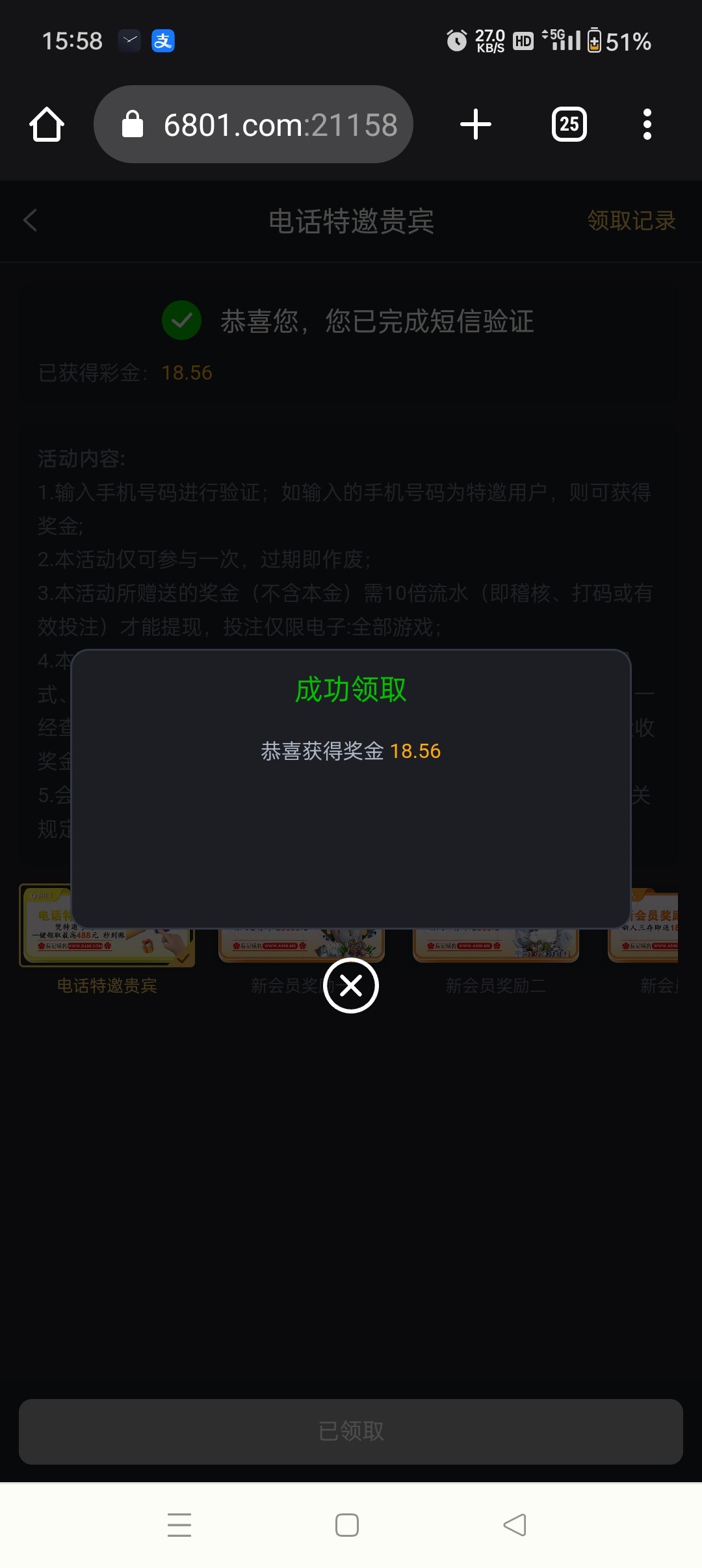This screenshot has height=1568, width=702.
Task: Open the tab switcher showing 25 tabs
Action: pos(569,124)
